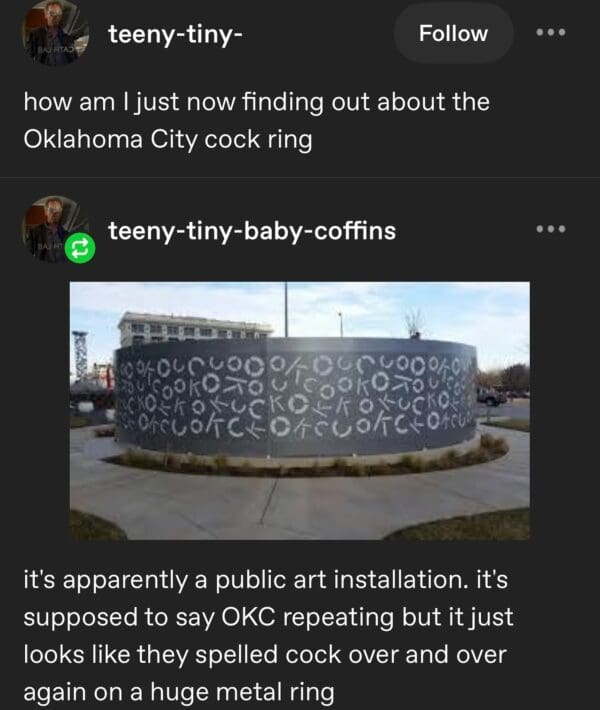Visit the teeny-tiny-baby-coffins blog
Image resolution: width=600 pixels, height=710 pixels.
click(x=251, y=231)
